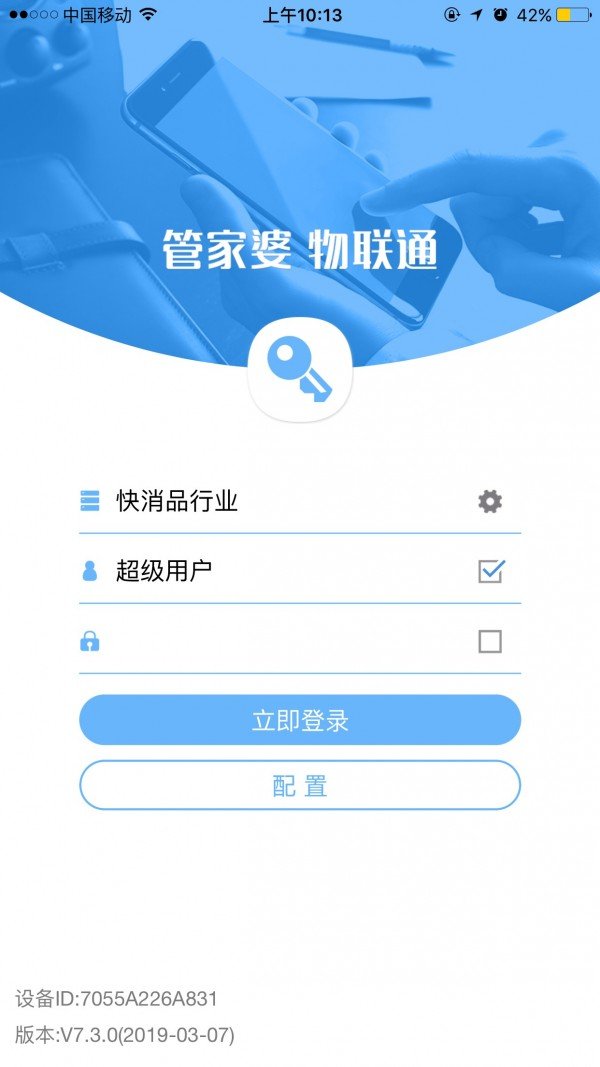This screenshot has width=600, height=1067.
Task: Tap the 快消品行业 server field
Action: pos(280,501)
